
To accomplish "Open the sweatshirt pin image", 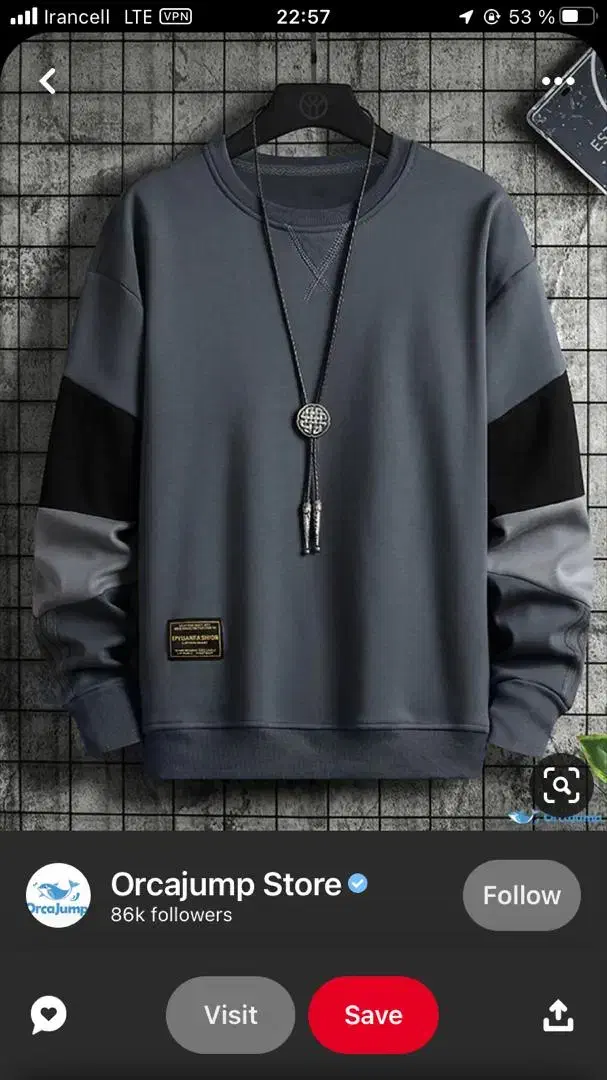I will (303, 450).
